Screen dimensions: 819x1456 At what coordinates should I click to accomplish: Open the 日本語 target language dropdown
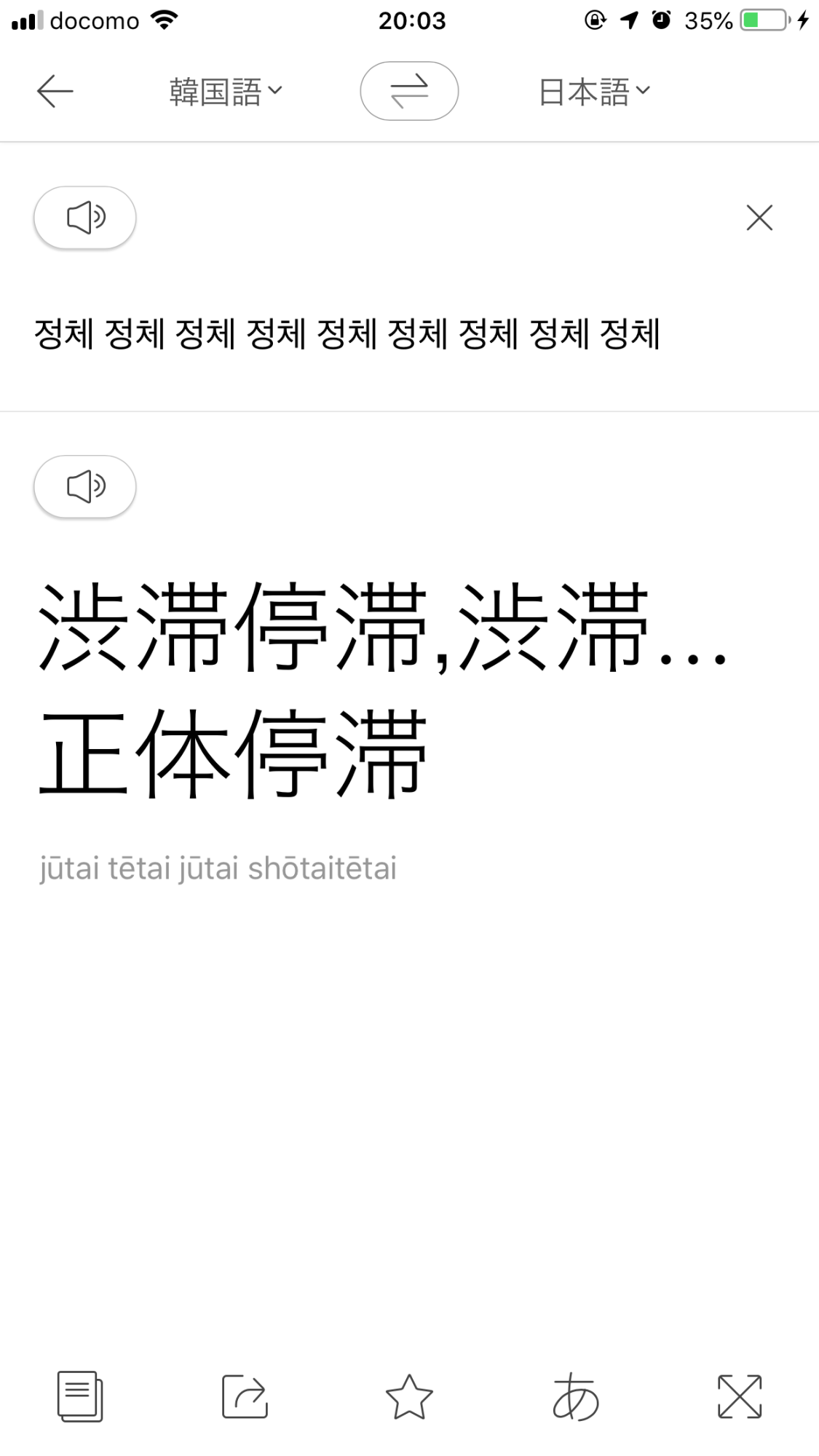pos(593,92)
